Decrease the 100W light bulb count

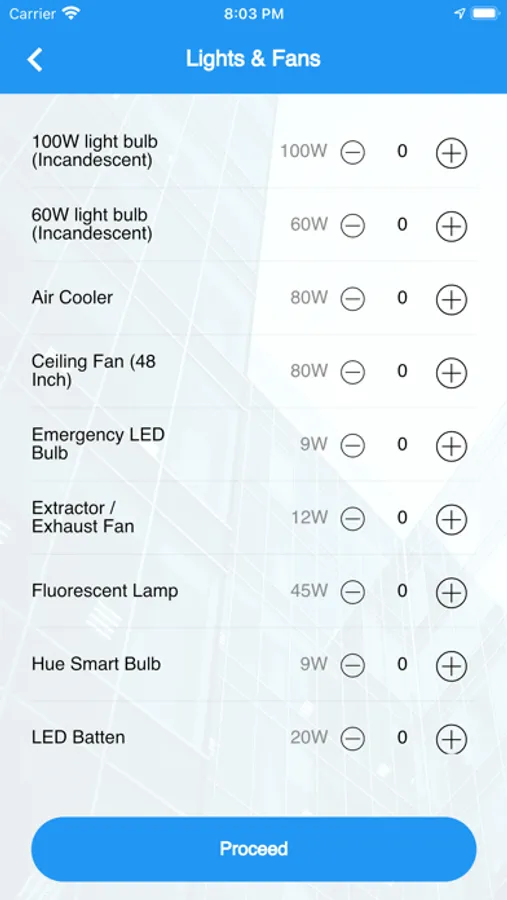(353, 153)
